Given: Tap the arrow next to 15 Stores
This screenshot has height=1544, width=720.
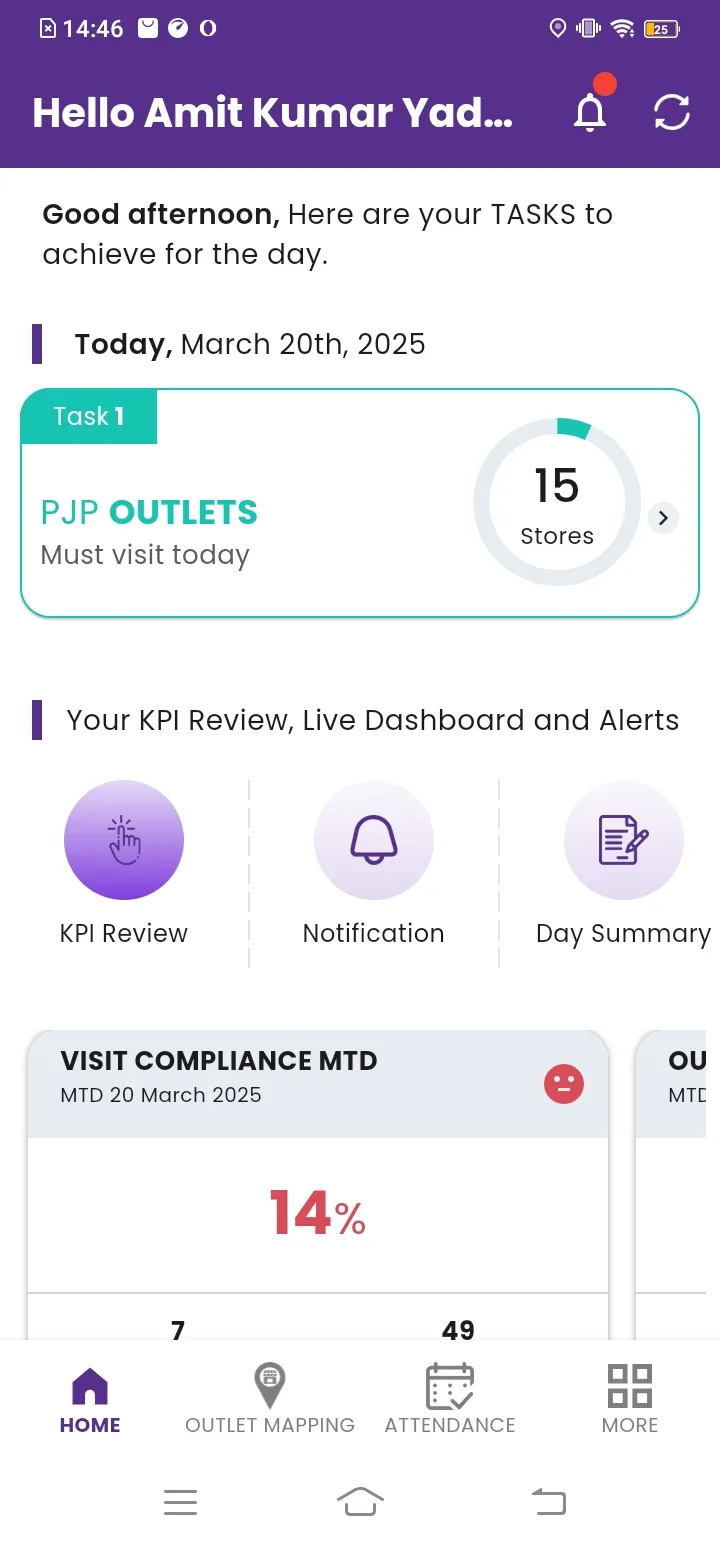Looking at the screenshot, I should point(663,518).
